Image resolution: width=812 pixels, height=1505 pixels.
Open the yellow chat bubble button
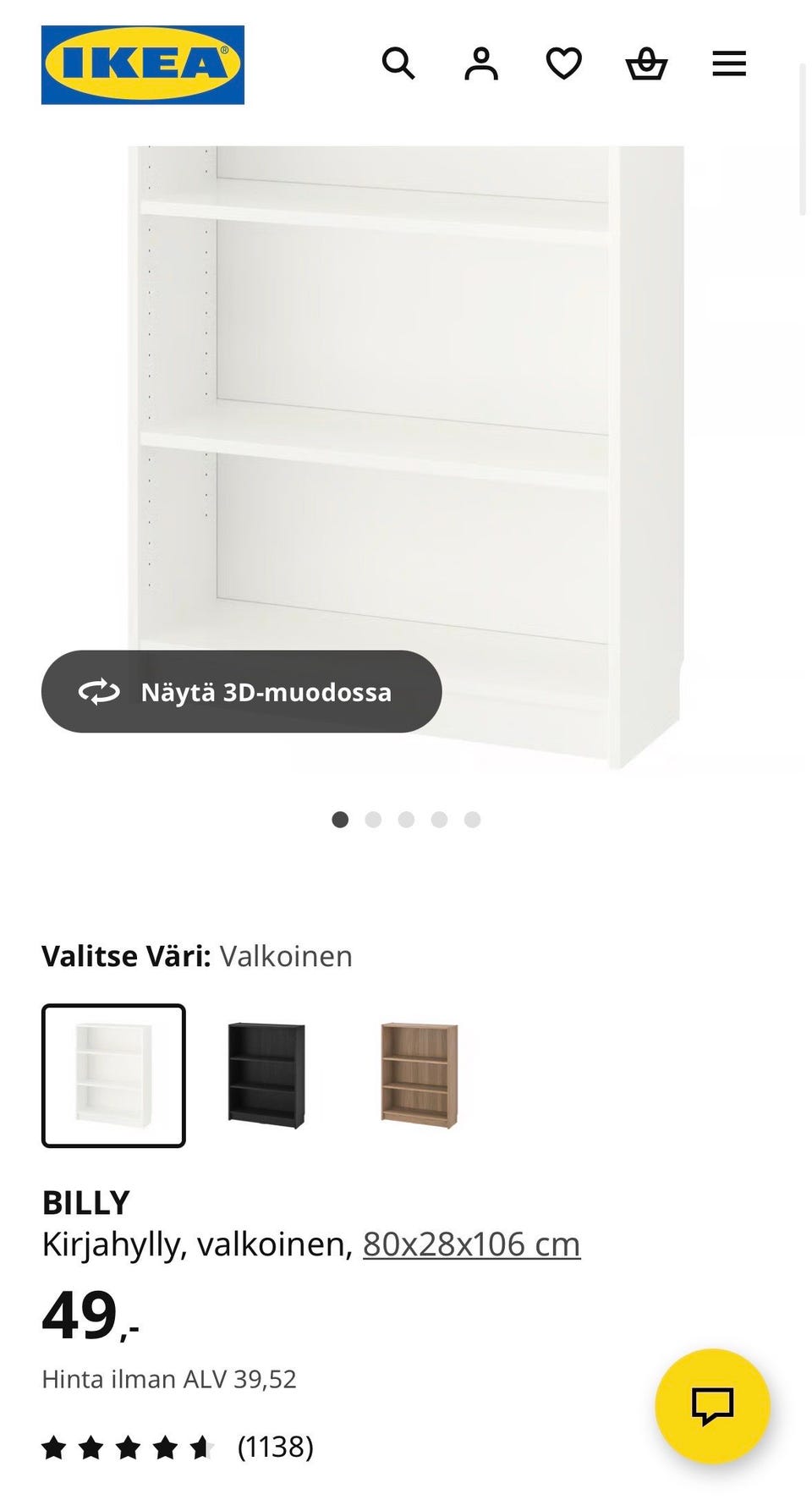(712, 1406)
